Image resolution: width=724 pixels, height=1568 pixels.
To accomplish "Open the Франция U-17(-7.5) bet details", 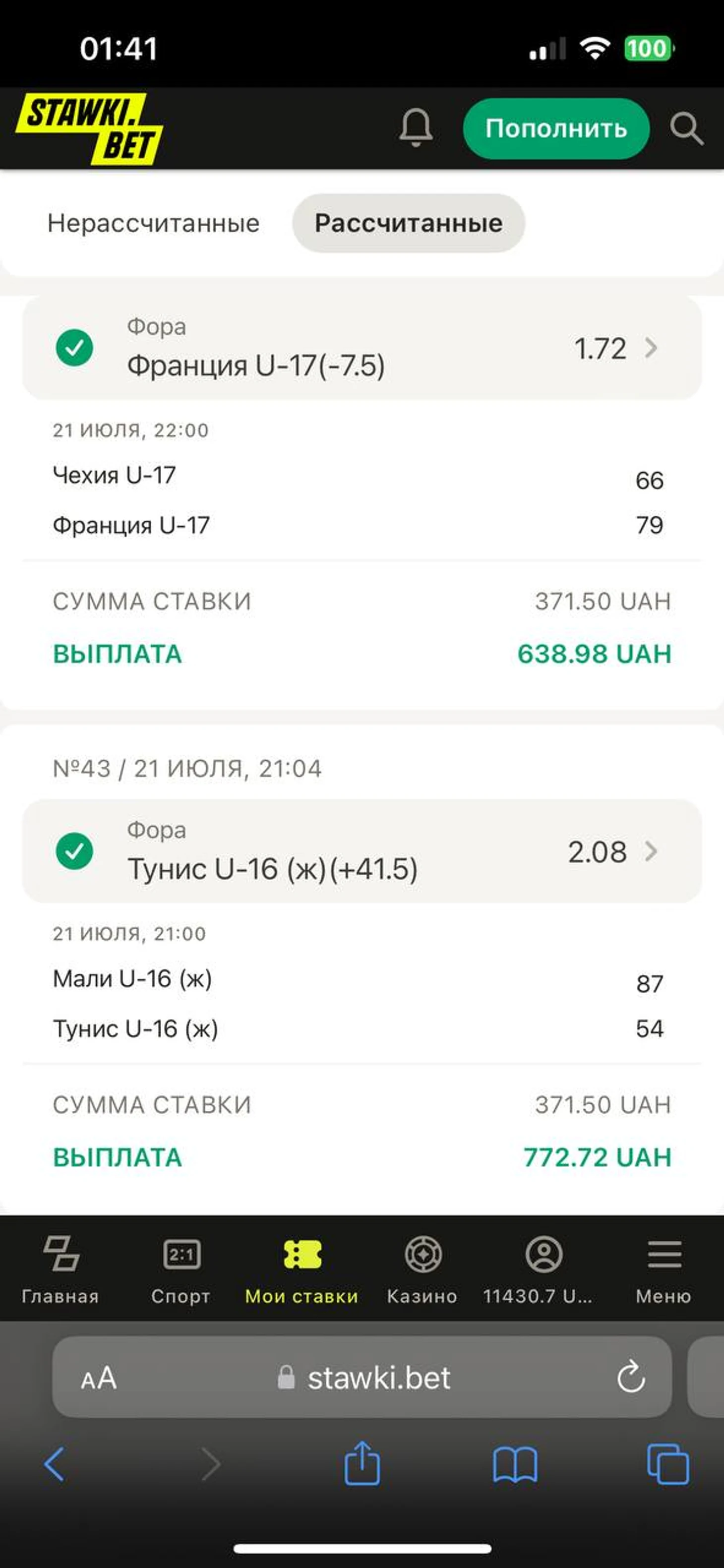I will [x=362, y=348].
